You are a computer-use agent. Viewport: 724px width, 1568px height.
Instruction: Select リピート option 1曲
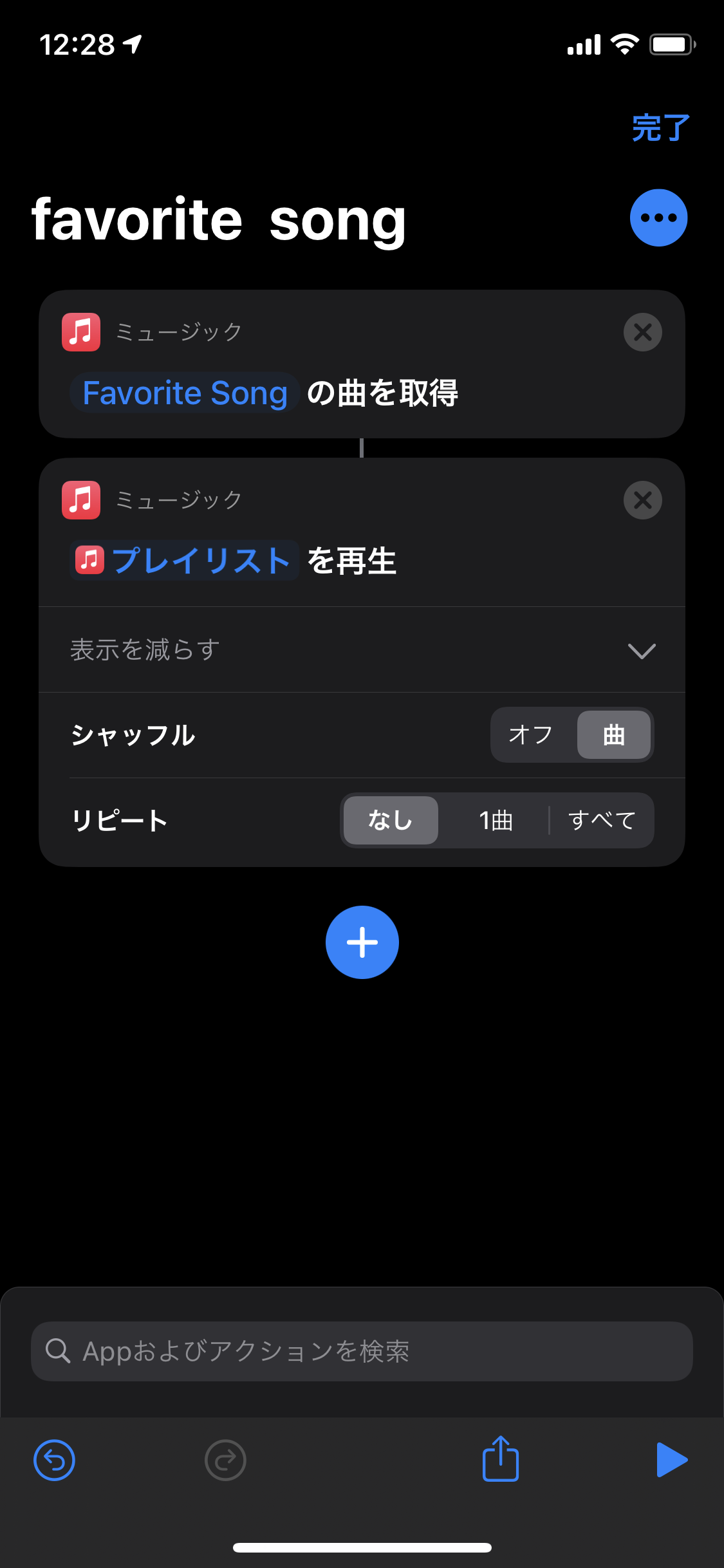[494, 820]
